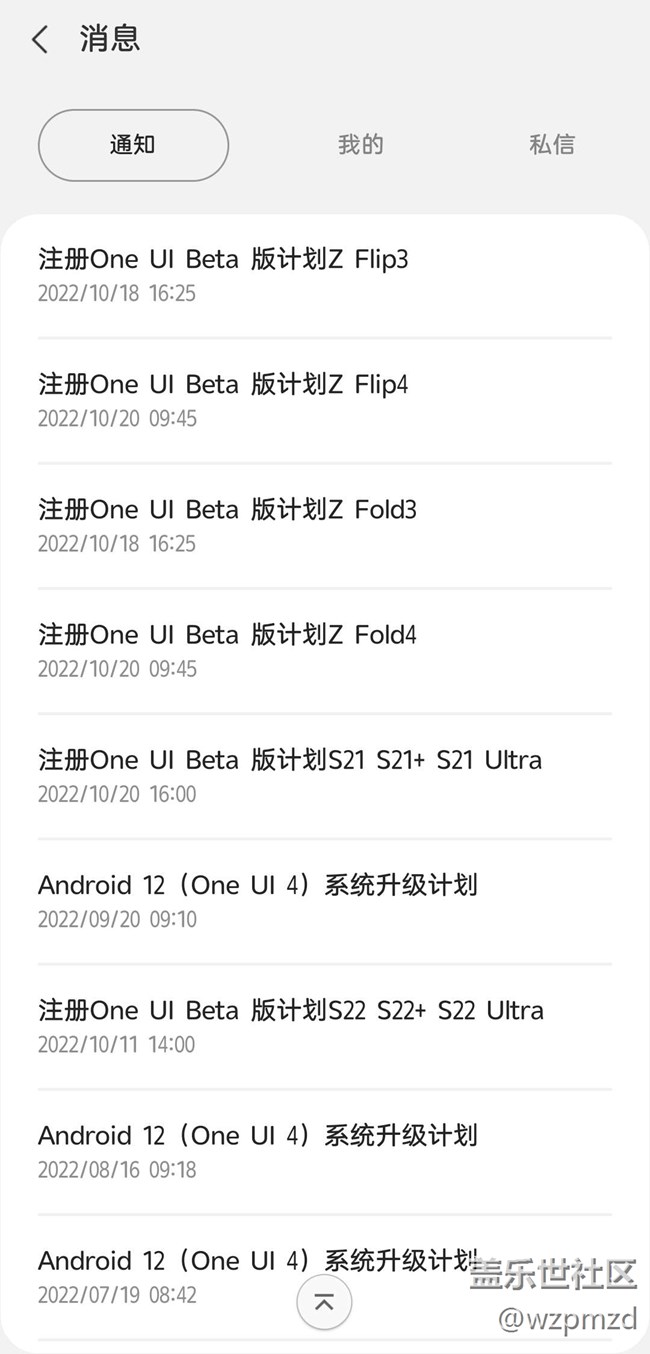Screen dimensions: 650x1354
Task: View the One UI Beta Z Fold4 message
Action: 227,649
